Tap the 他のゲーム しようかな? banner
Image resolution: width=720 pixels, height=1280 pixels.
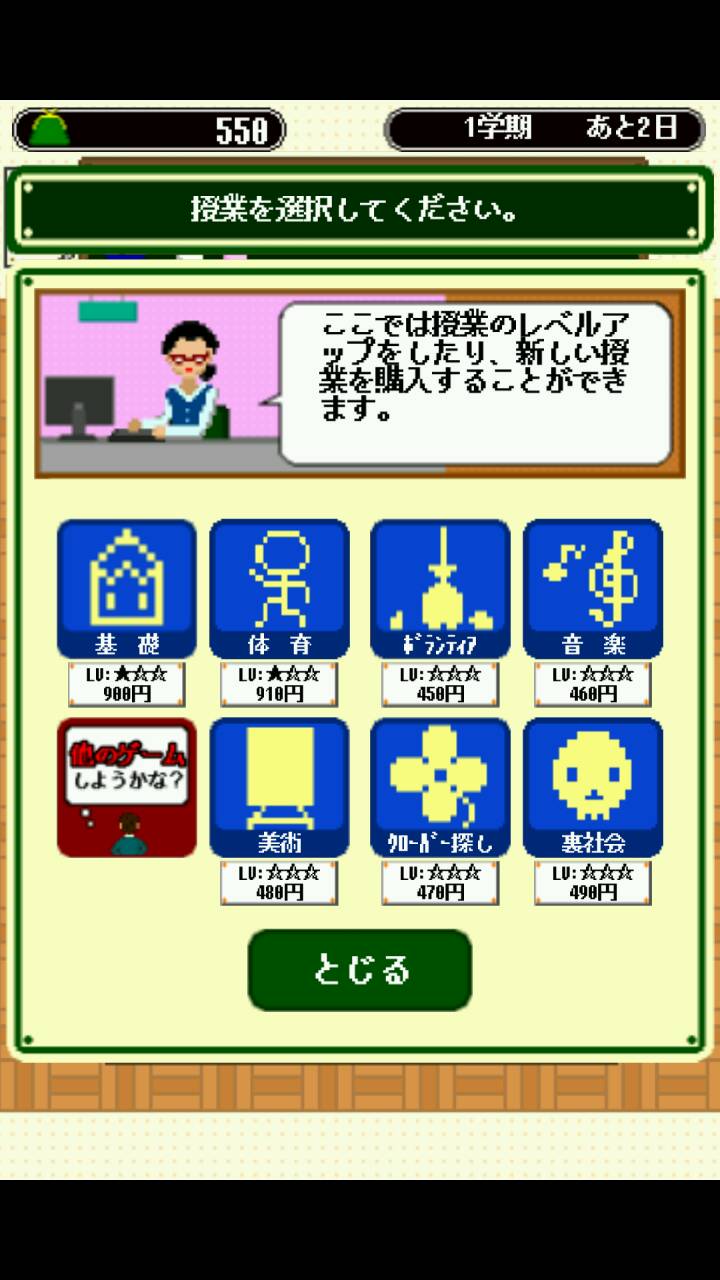tap(127, 787)
